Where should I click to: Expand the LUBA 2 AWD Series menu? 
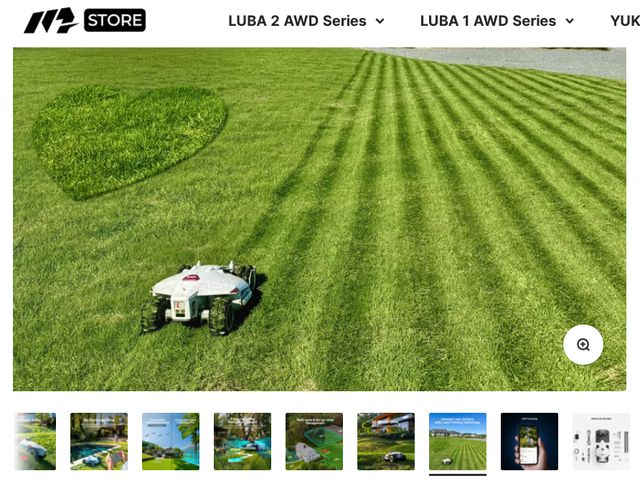[306, 21]
